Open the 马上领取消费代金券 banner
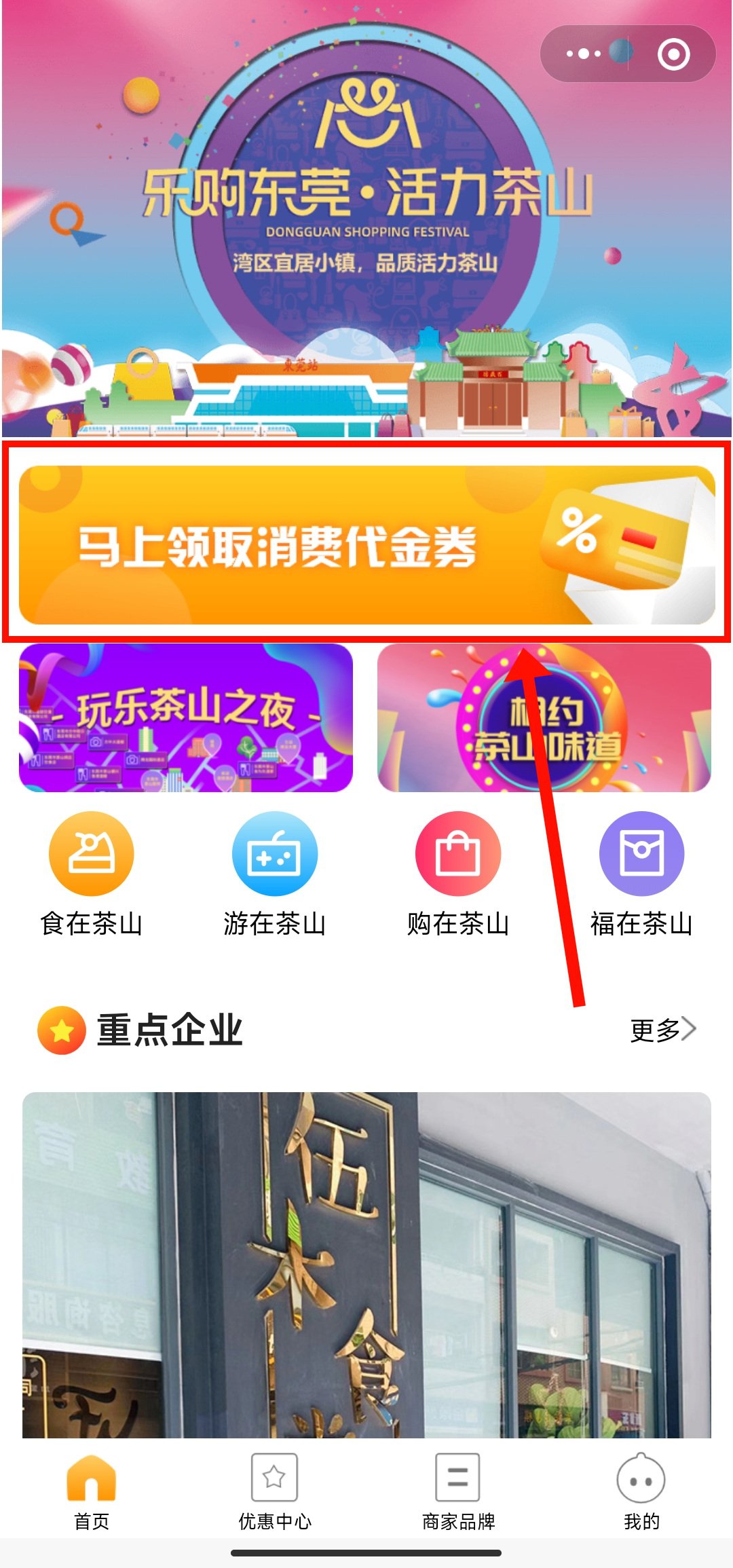The height and width of the screenshot is (1568, 733). click(x=366, y=544)
